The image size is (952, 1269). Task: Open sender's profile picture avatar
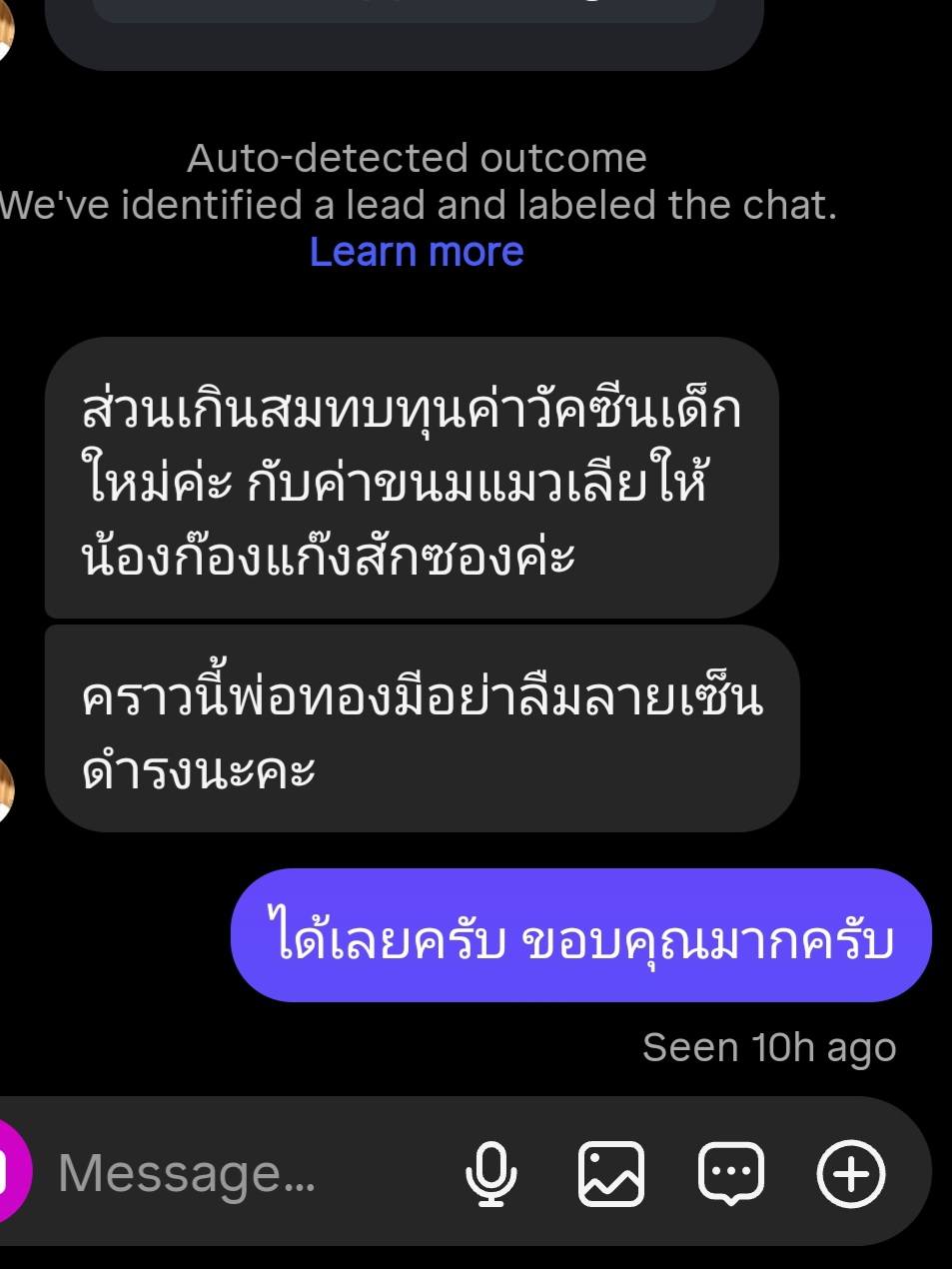tap(6, 789)
